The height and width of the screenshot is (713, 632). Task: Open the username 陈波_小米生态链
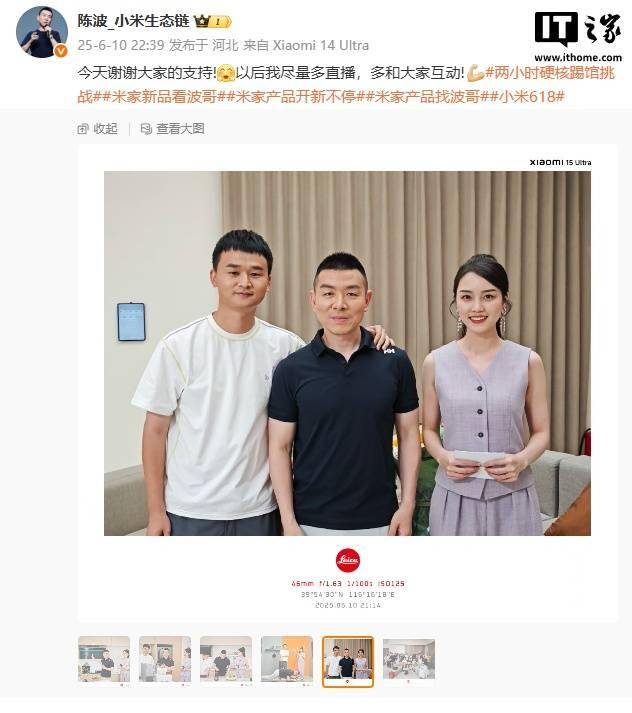coord(133,21)
